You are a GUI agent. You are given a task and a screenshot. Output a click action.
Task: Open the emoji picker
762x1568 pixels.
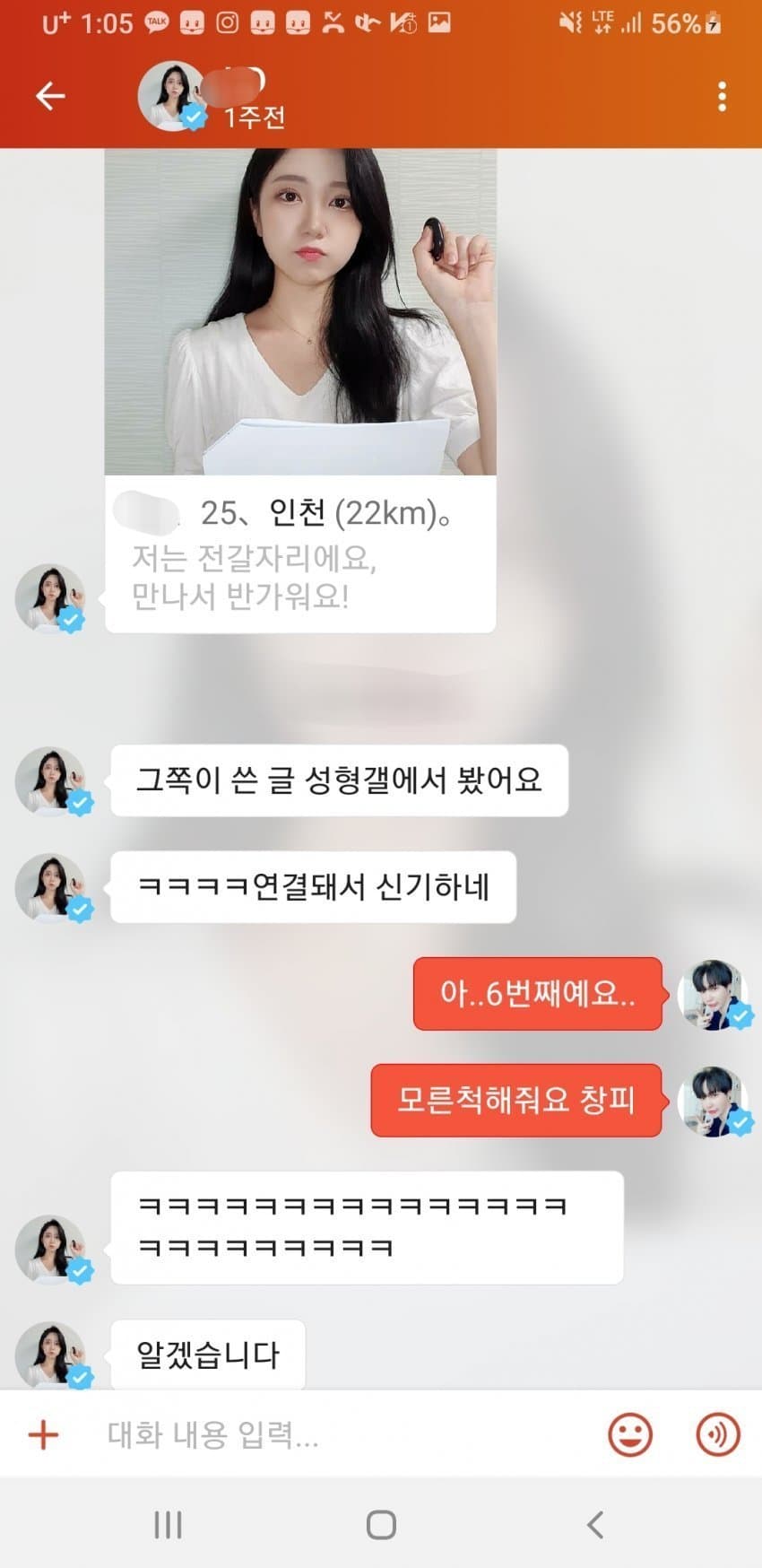pos(630,1434)
